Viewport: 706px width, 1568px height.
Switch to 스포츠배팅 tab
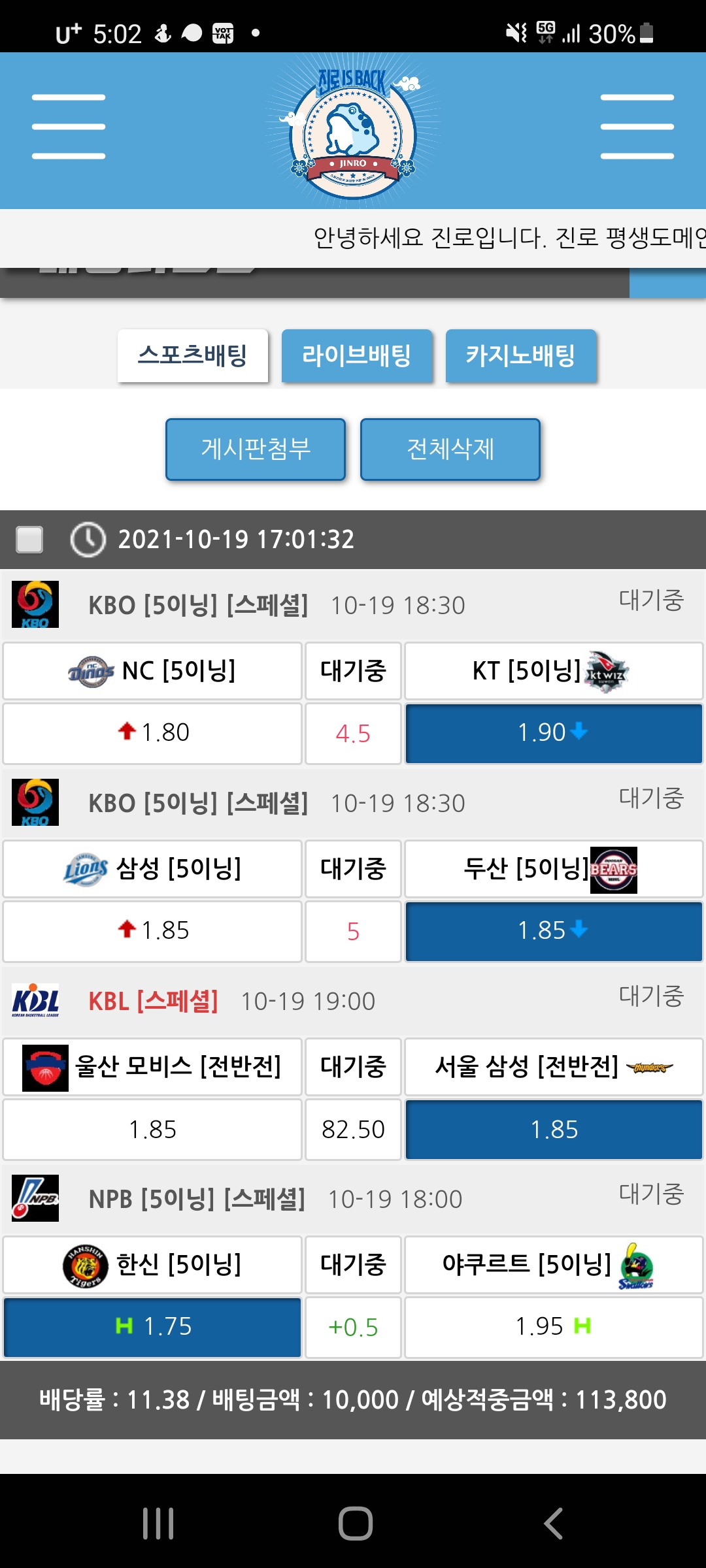pyautogui.click(x=193, y=356)
